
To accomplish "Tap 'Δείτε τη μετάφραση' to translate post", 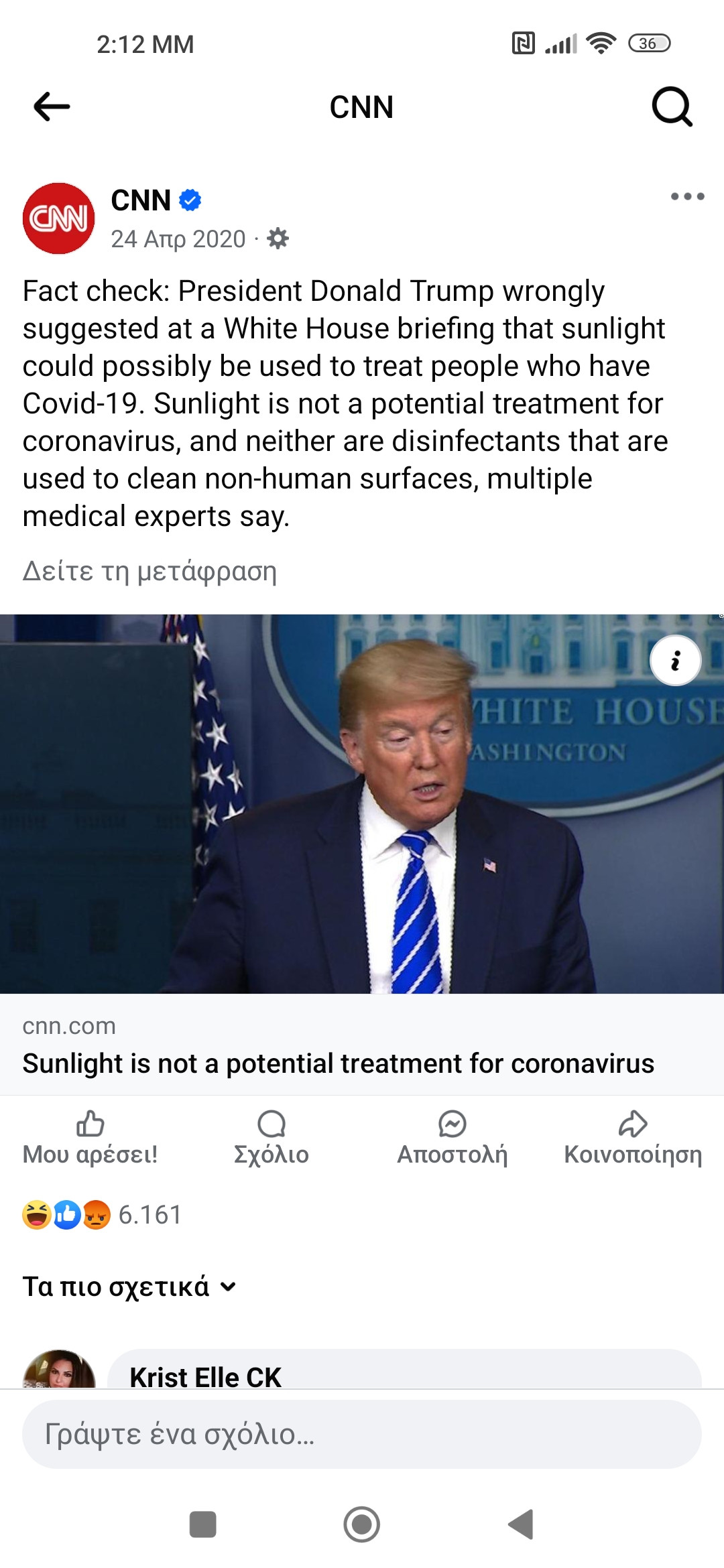I will pyautogui.click(x=149, y=572).
